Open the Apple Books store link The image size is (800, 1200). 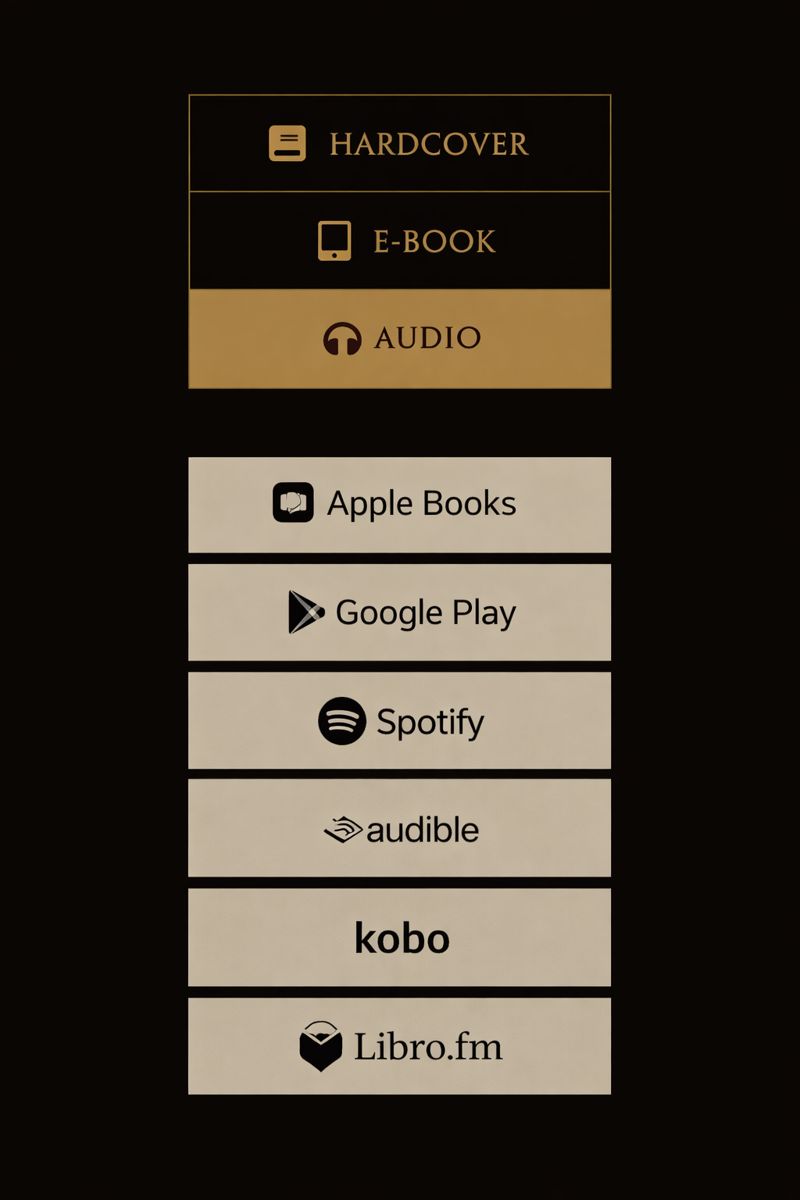(x=399, y=504)
